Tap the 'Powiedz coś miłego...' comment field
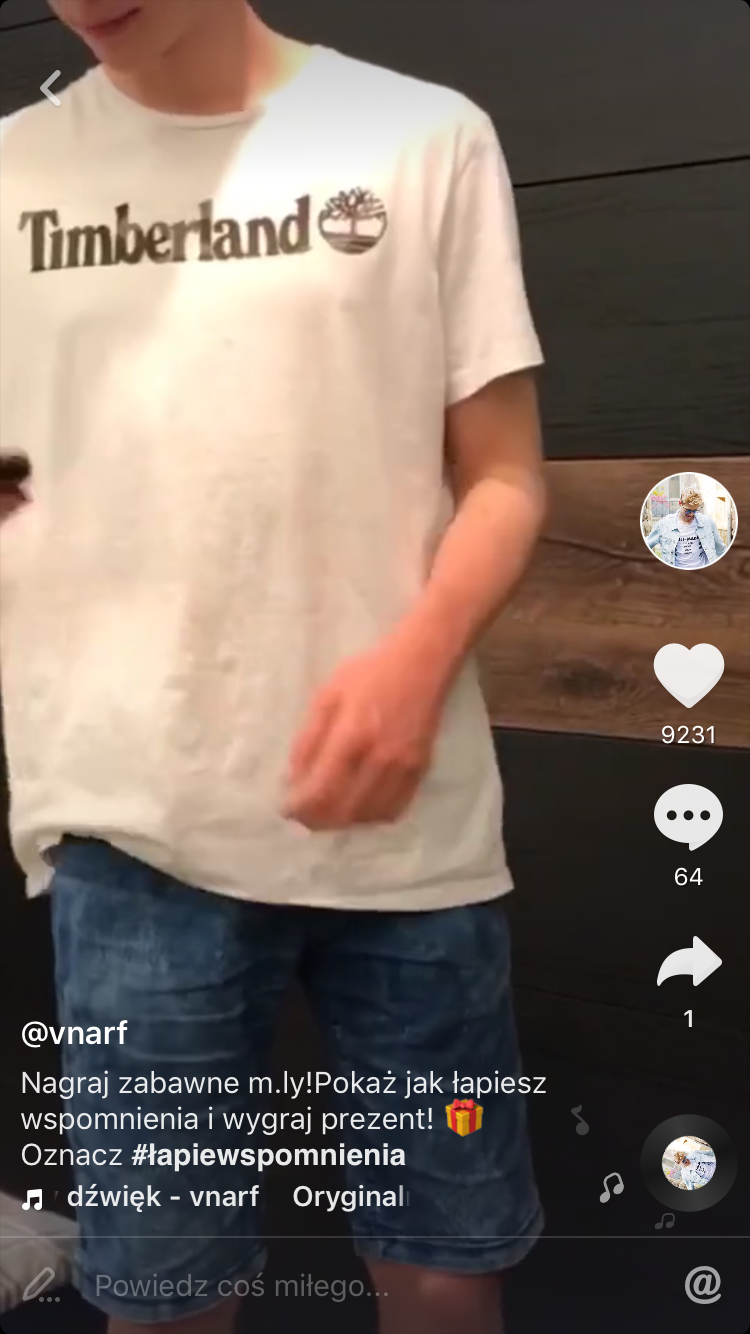The image size is (750, 1334). [x=240, y=1286]
